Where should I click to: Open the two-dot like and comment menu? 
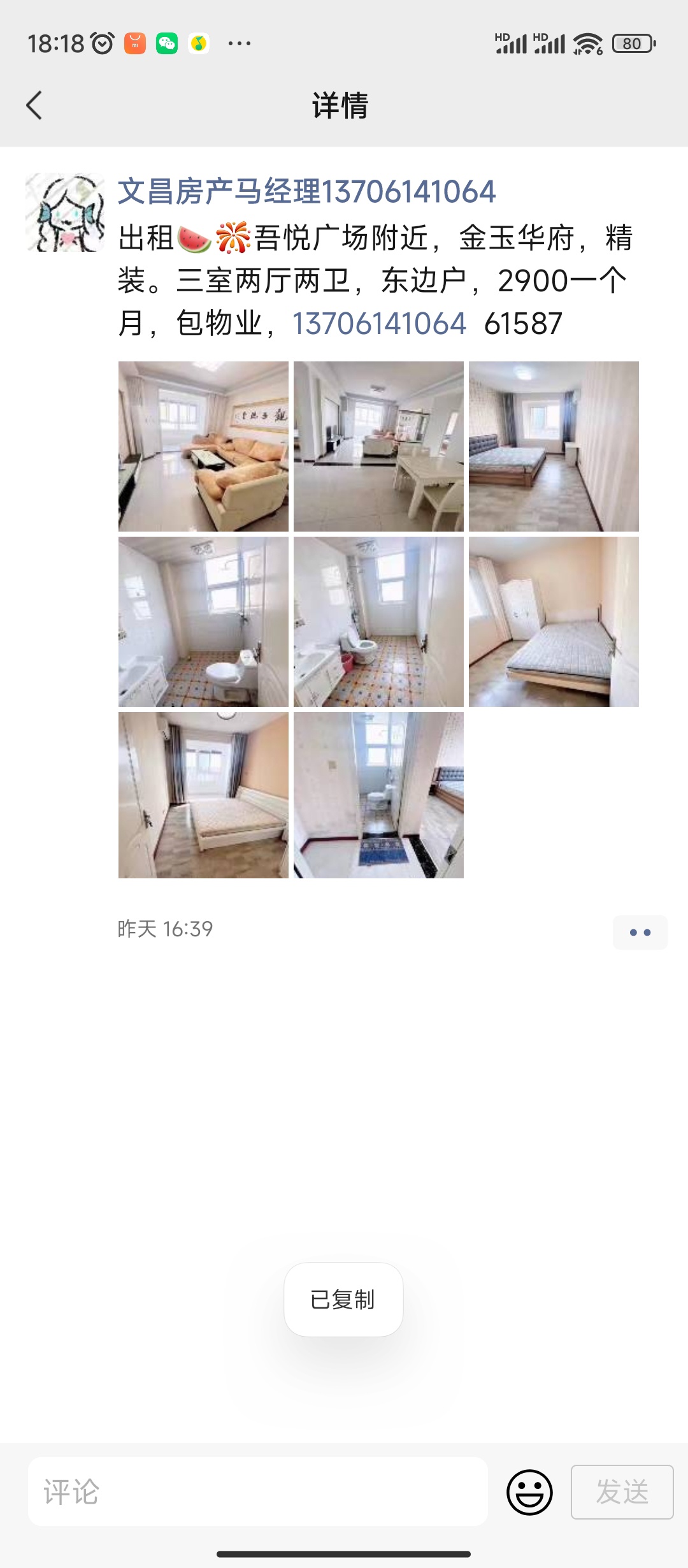640,933
